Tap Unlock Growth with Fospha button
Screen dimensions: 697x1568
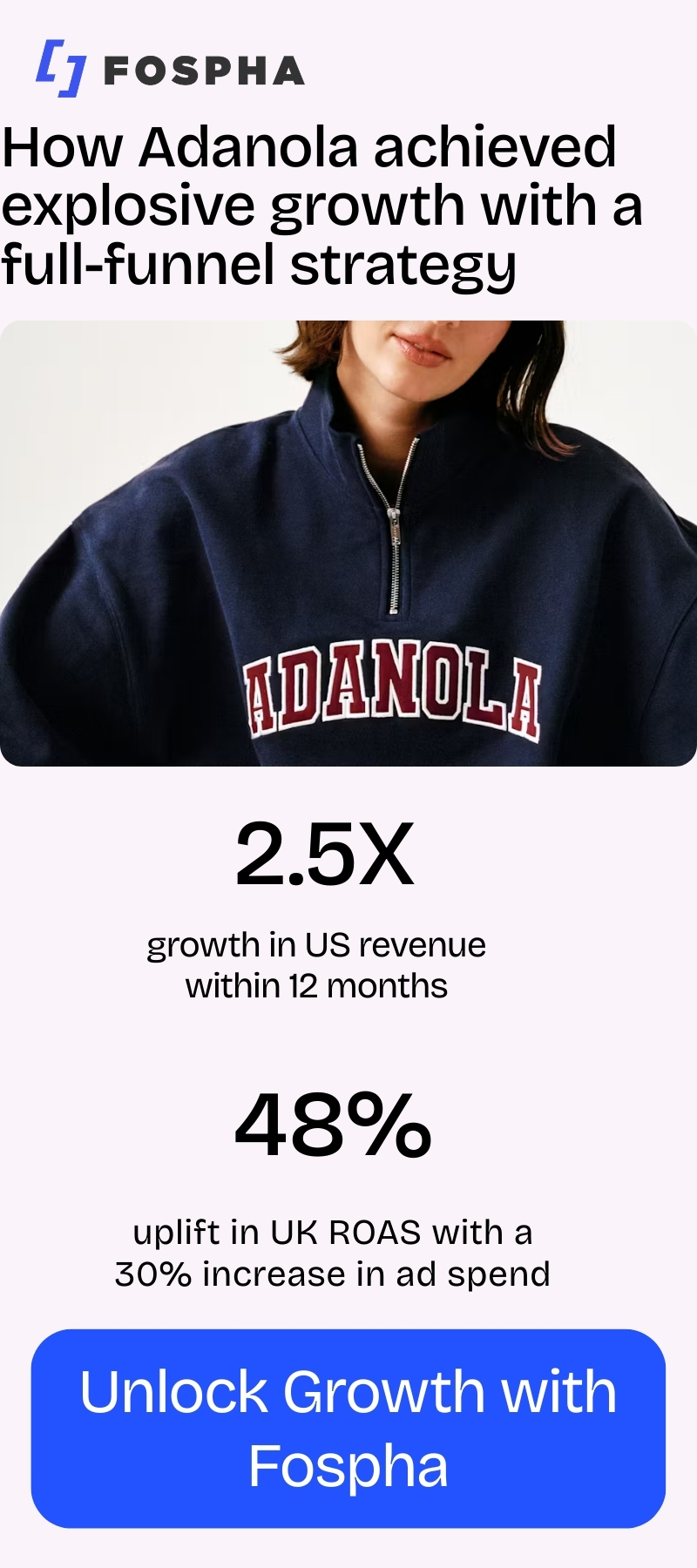click(348, 1428)
